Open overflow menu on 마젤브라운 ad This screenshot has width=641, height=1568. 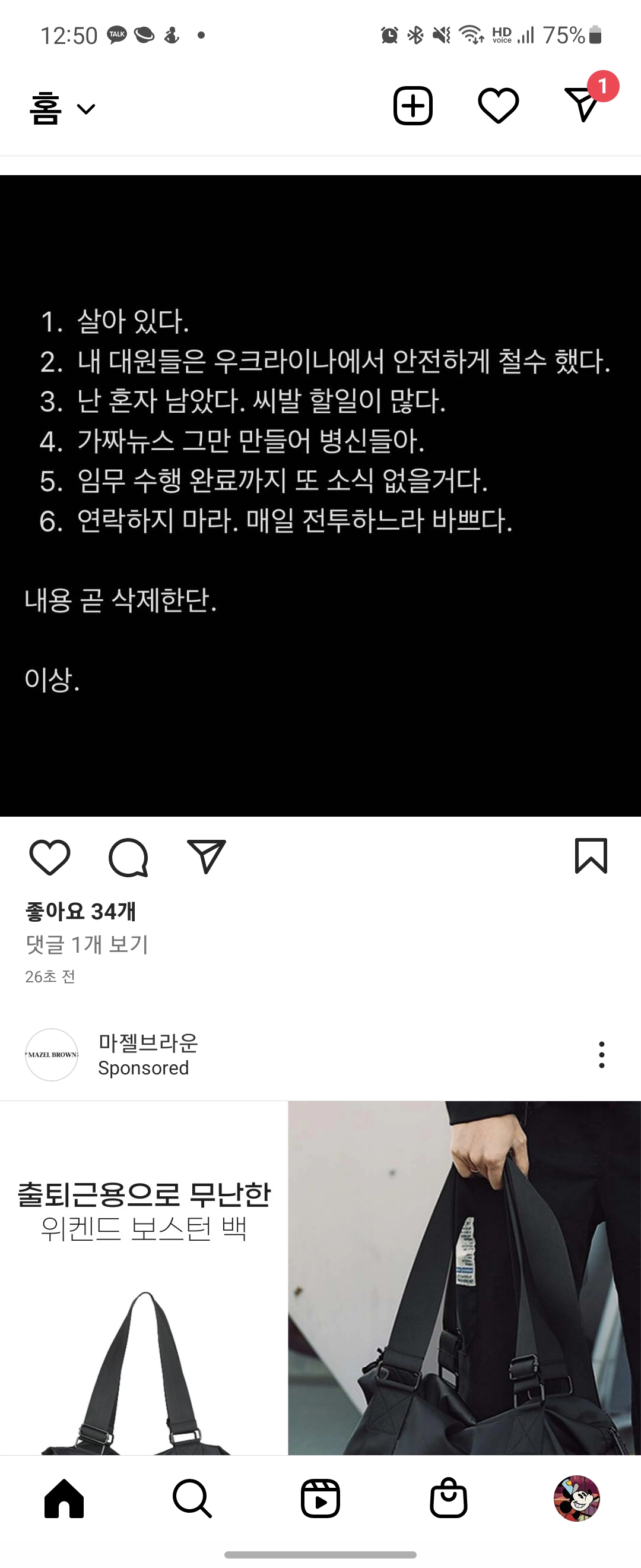pyautogui.click(x=601, y=1055)
